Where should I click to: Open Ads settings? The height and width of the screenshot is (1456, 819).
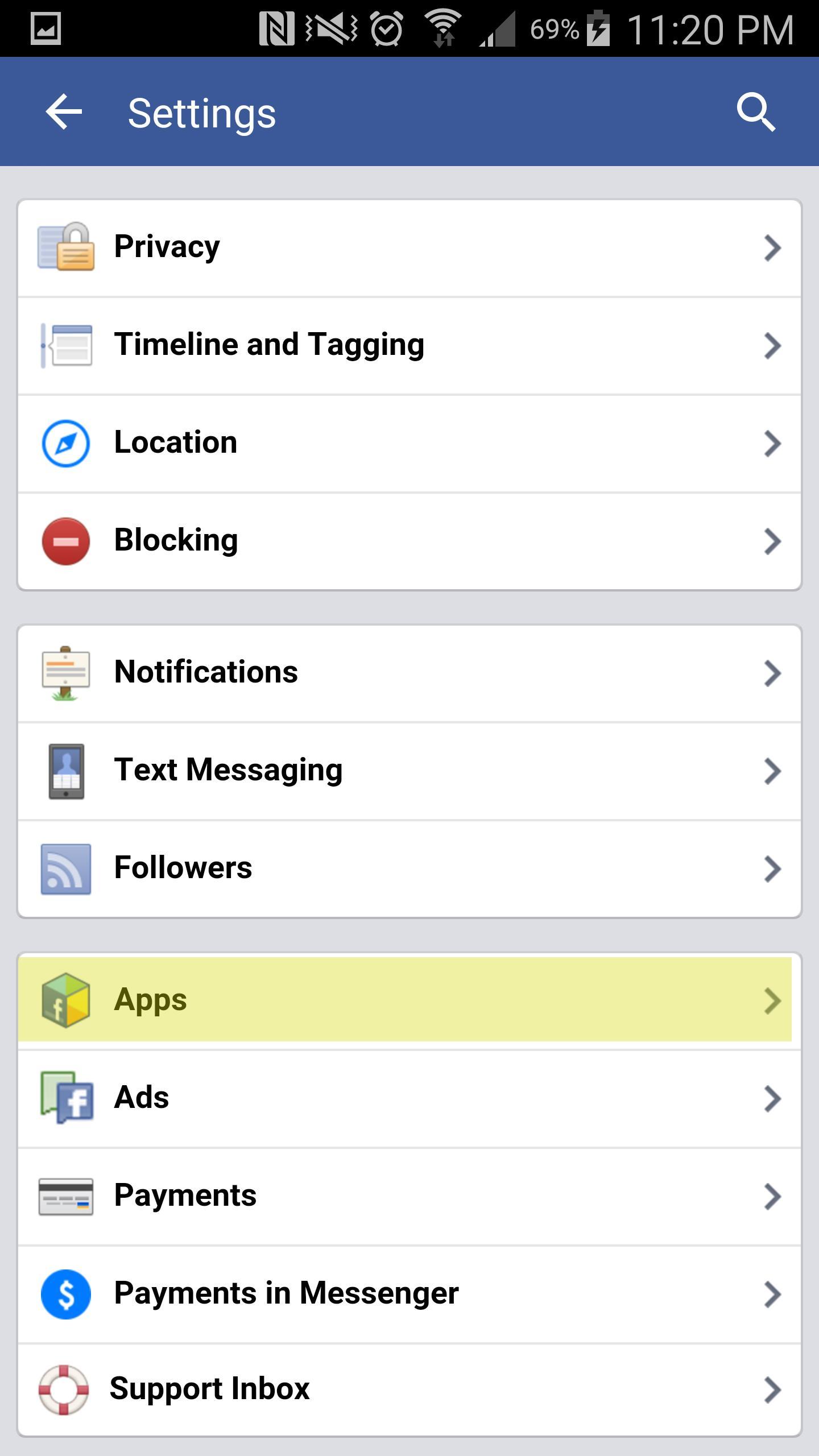coord(409,1098)
